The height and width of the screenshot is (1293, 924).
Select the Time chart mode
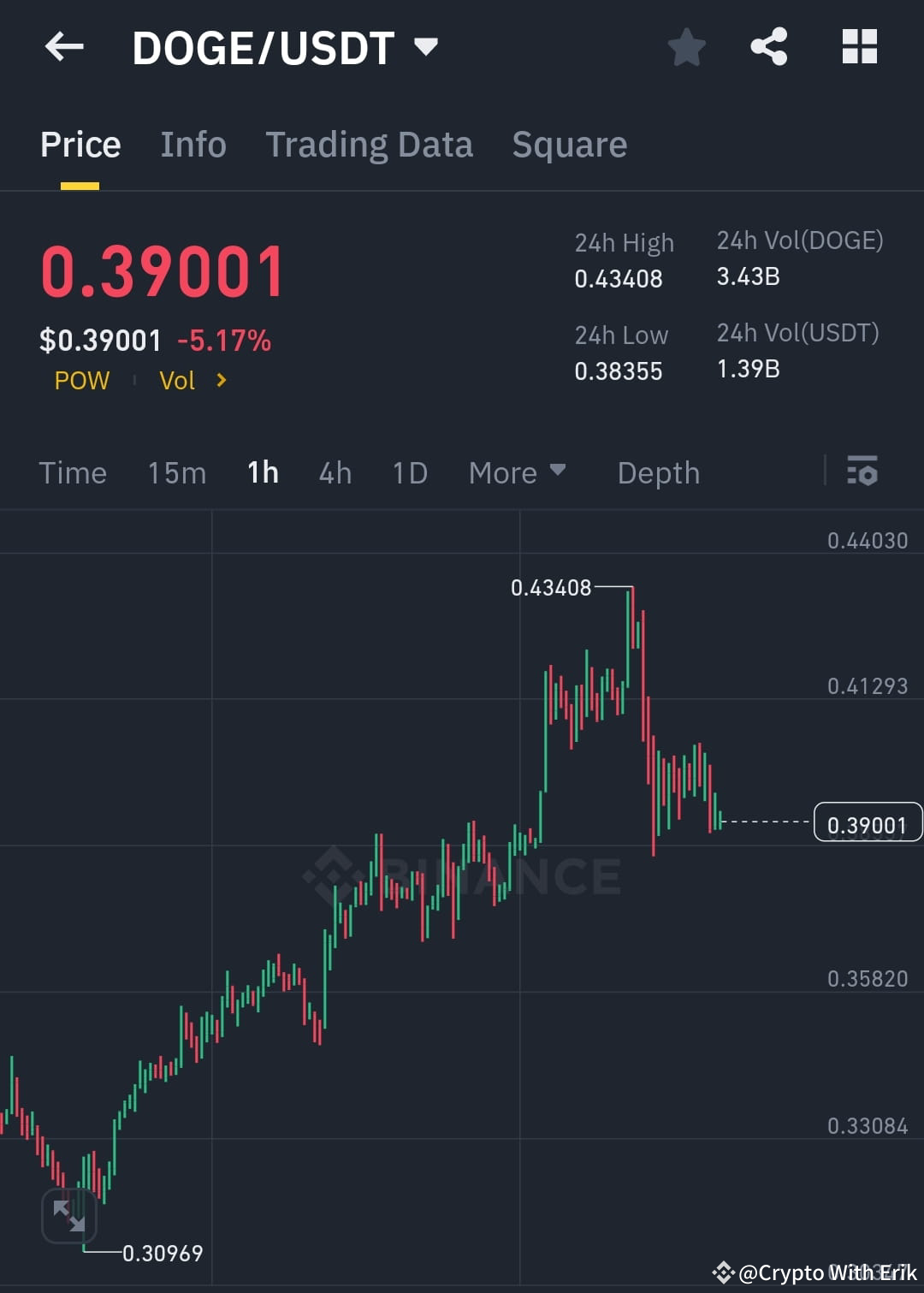coord(73,472)
